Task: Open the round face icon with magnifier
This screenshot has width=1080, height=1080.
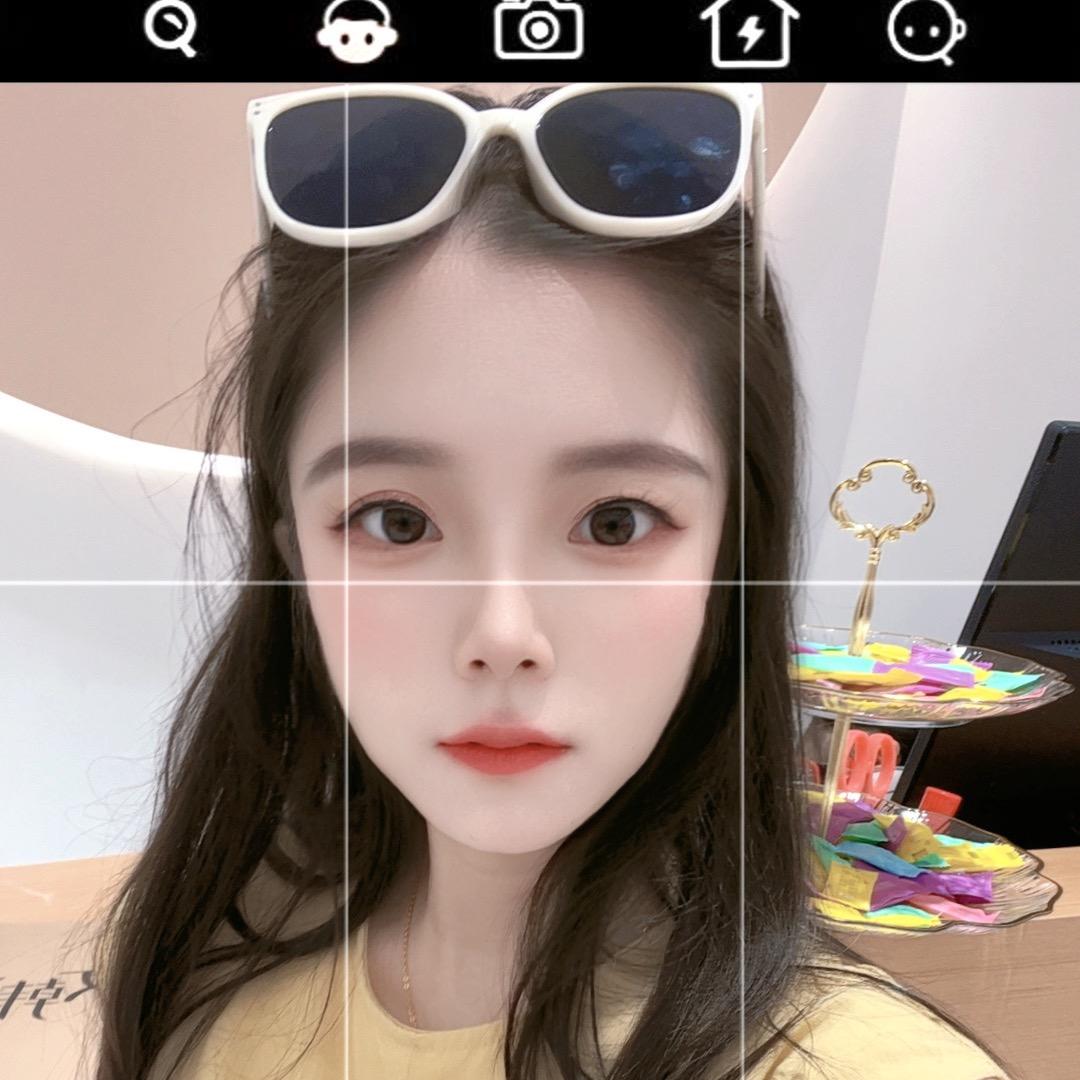Action: coord(925,32)
